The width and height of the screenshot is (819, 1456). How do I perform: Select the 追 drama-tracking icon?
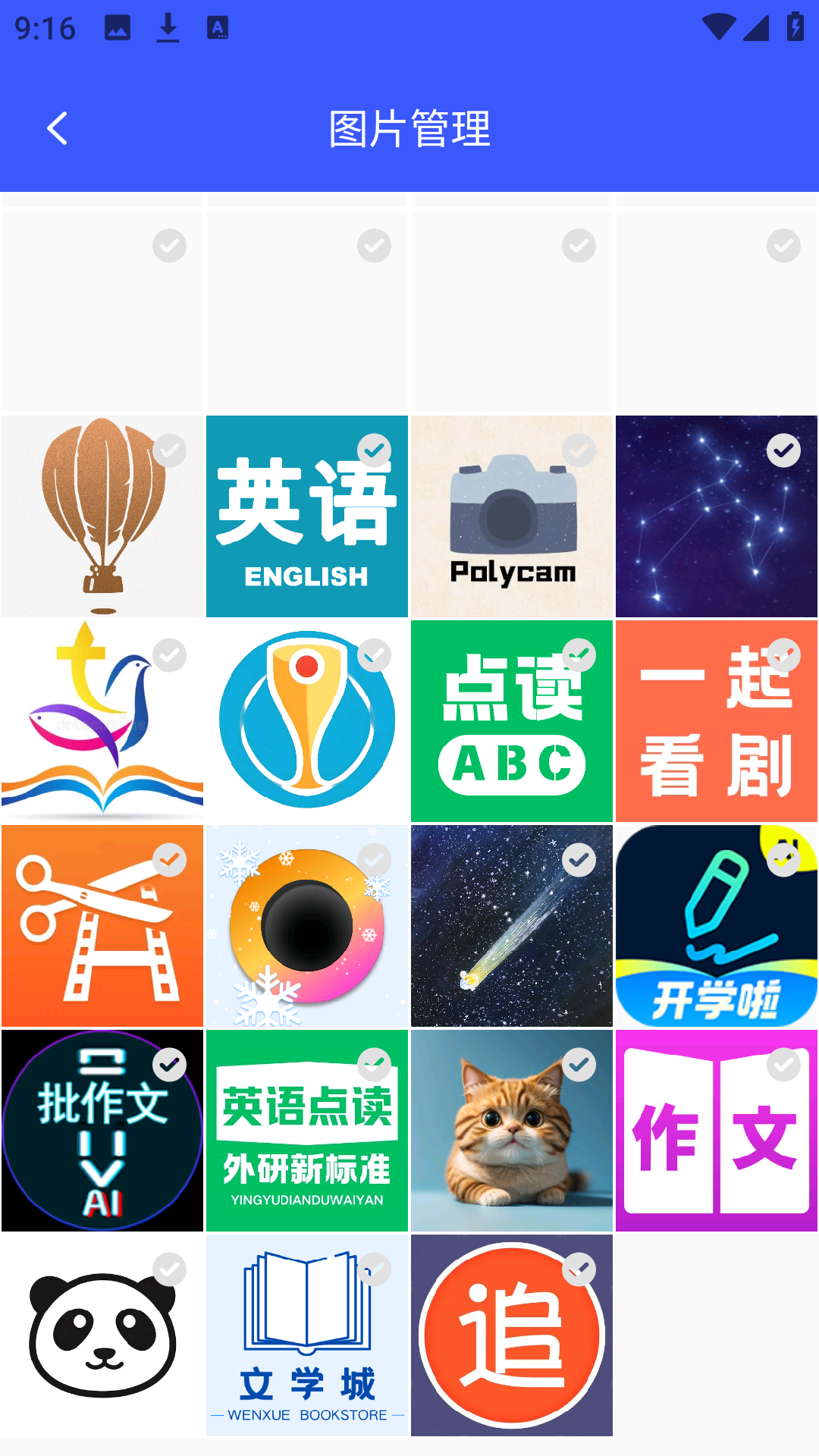(511, 1335)
